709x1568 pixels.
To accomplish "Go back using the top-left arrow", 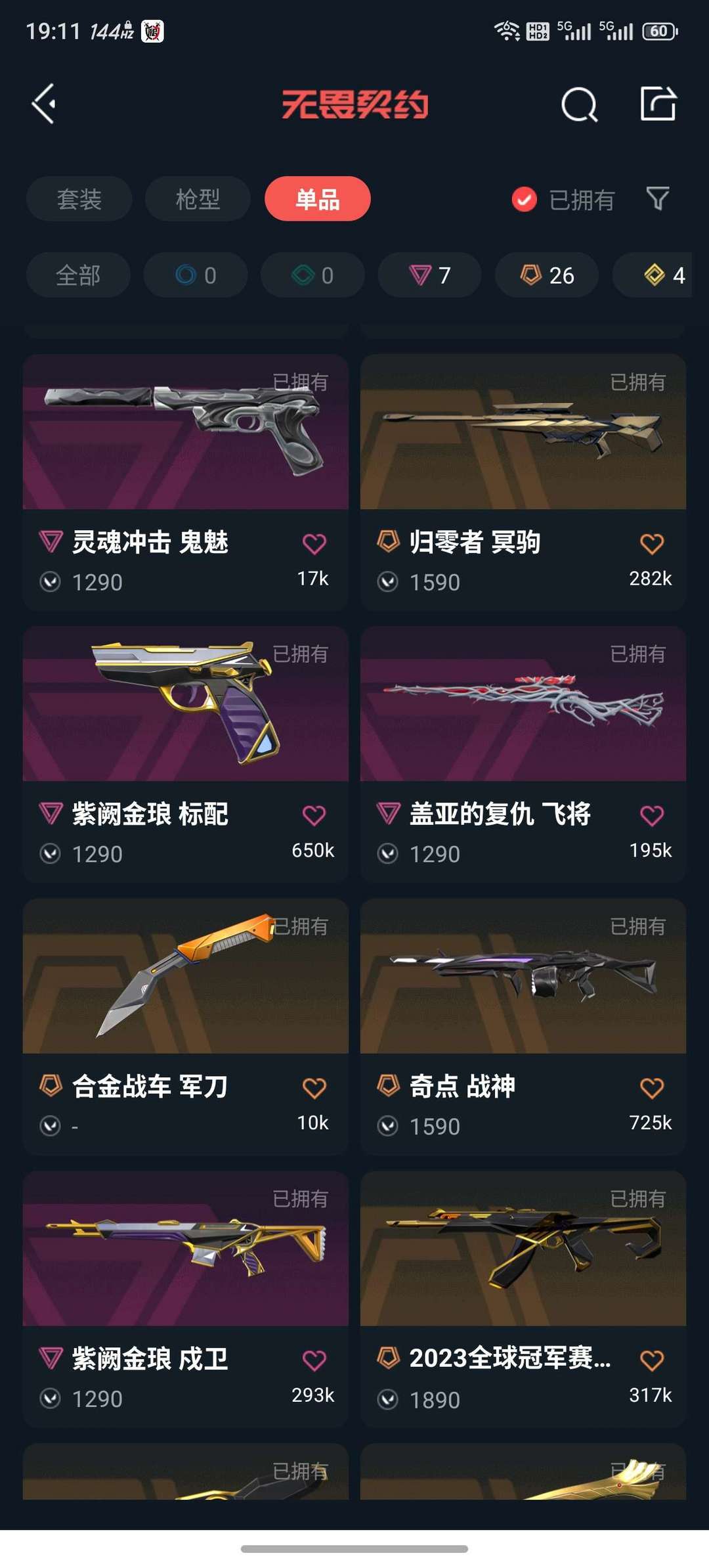I will click(x=44, y=104).
